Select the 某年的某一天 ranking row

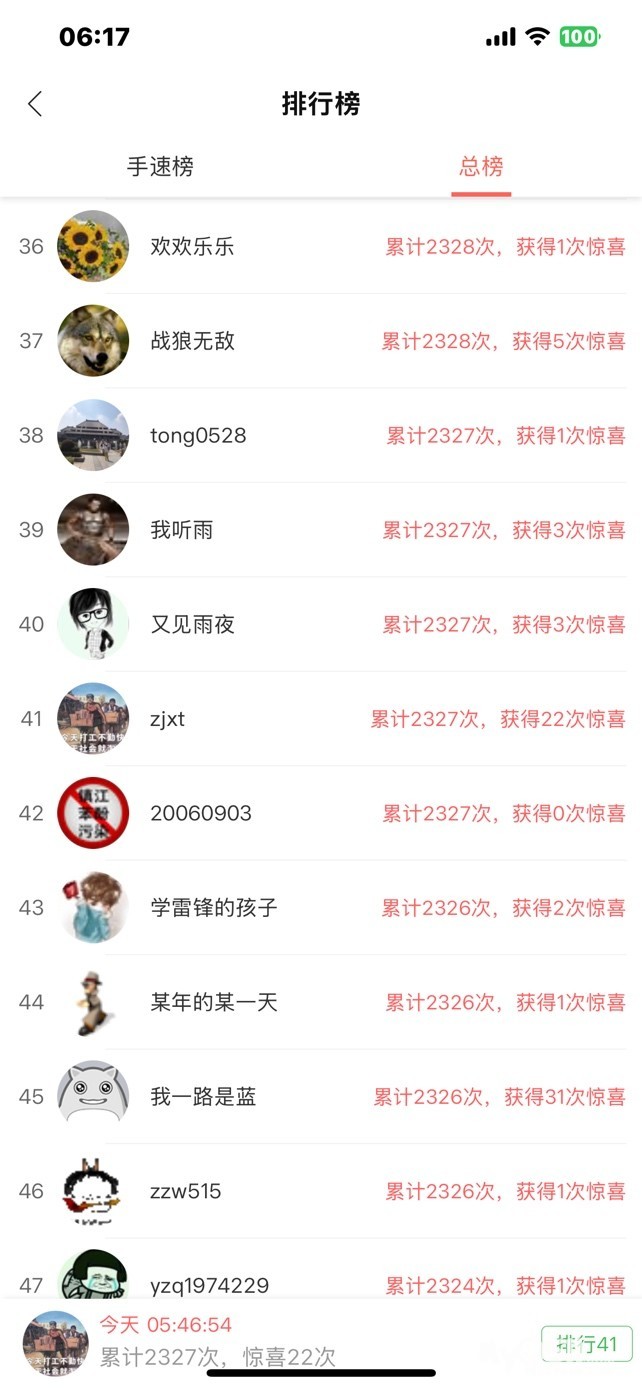pos(321,1002)
